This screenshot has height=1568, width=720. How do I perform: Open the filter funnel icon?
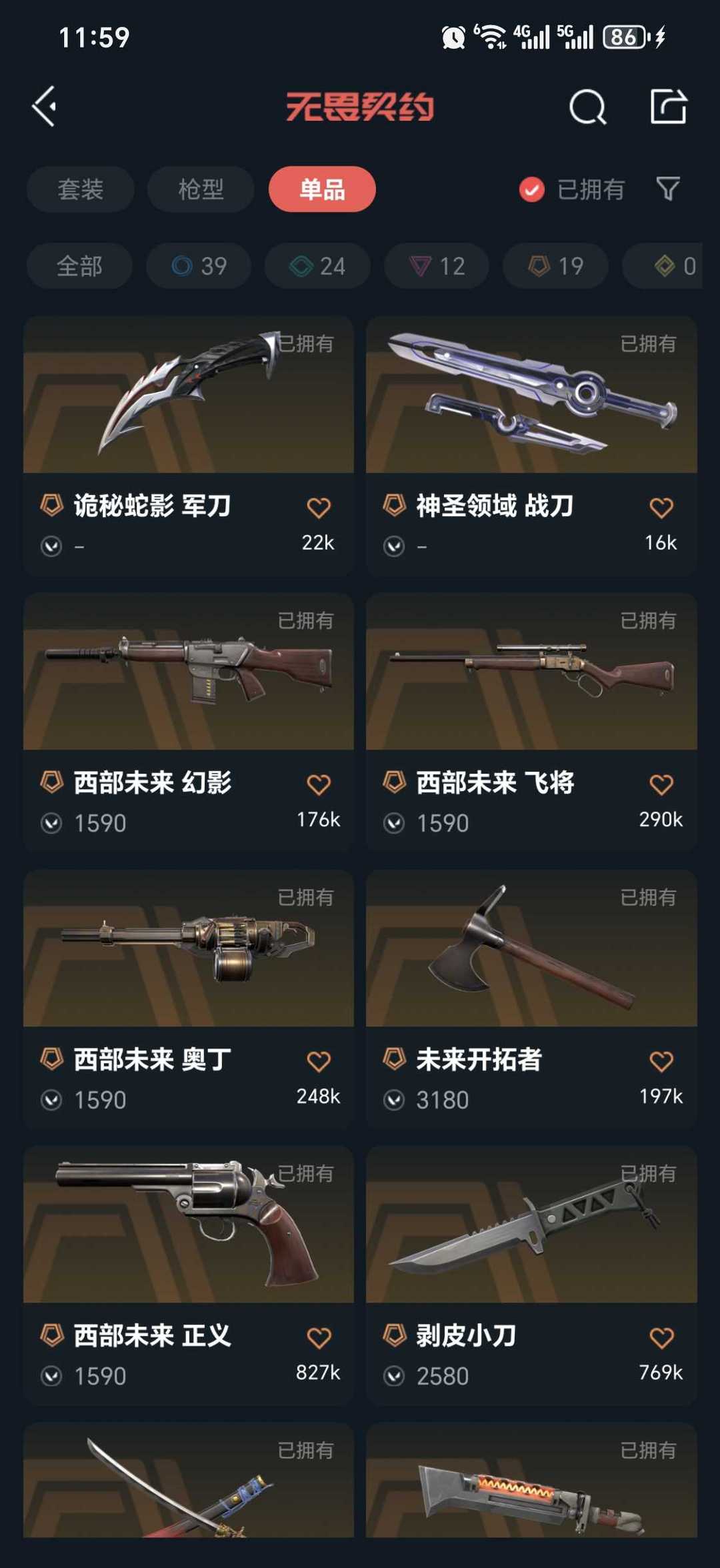(x=667, y=189)
